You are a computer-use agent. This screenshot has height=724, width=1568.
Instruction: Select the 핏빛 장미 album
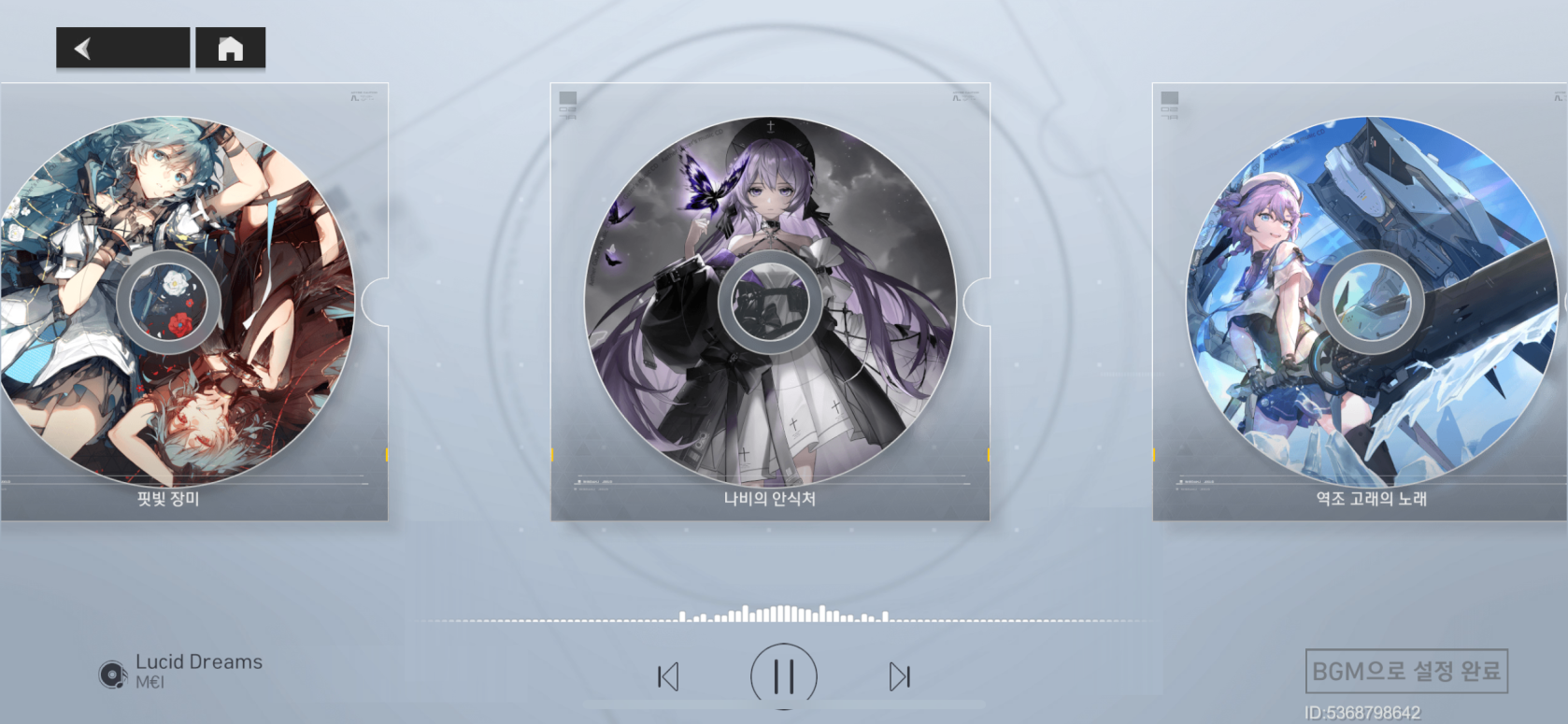pos(178,301)
